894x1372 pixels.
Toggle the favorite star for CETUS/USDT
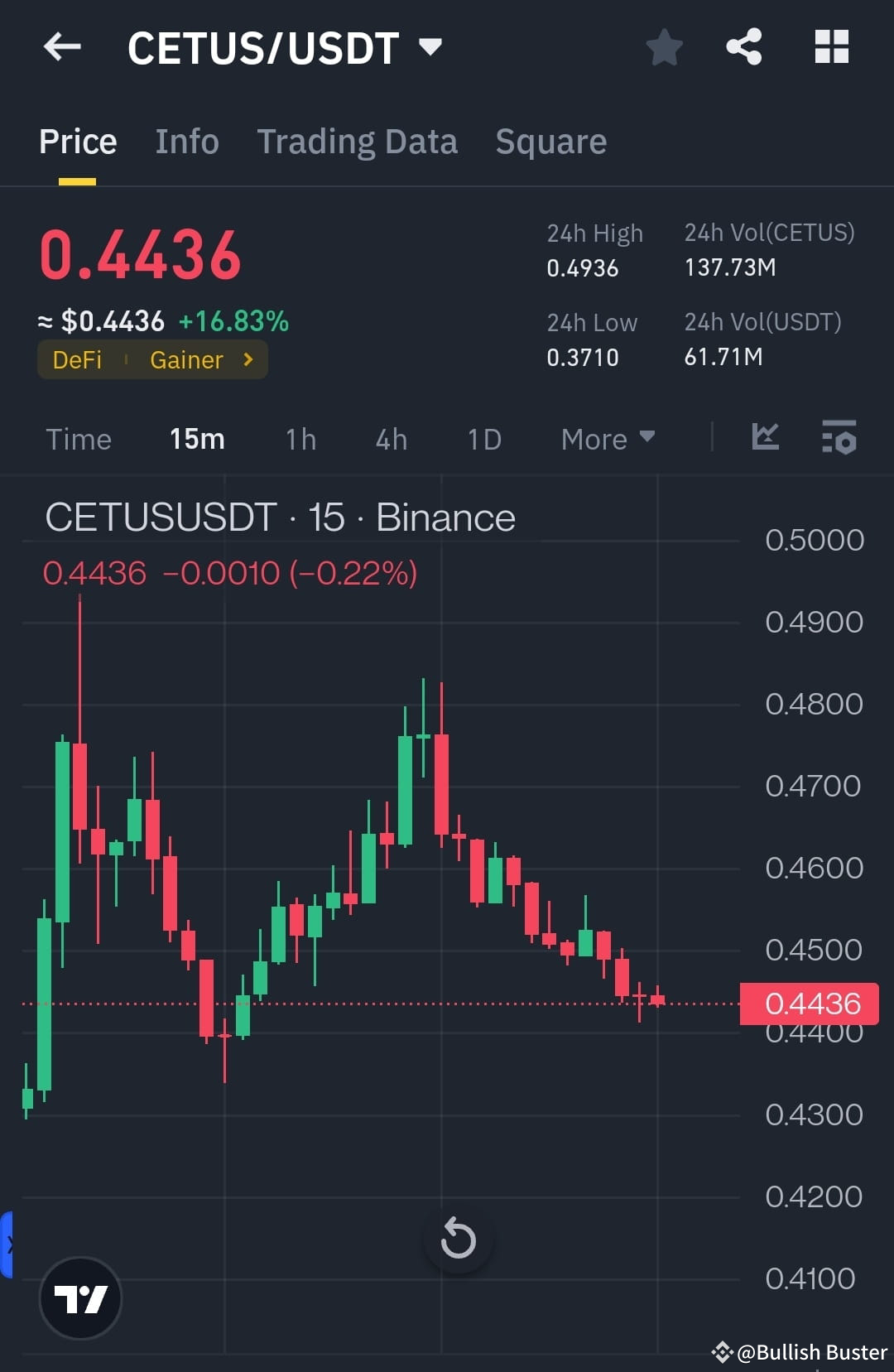pyautogui.click(x=664, y=47)
